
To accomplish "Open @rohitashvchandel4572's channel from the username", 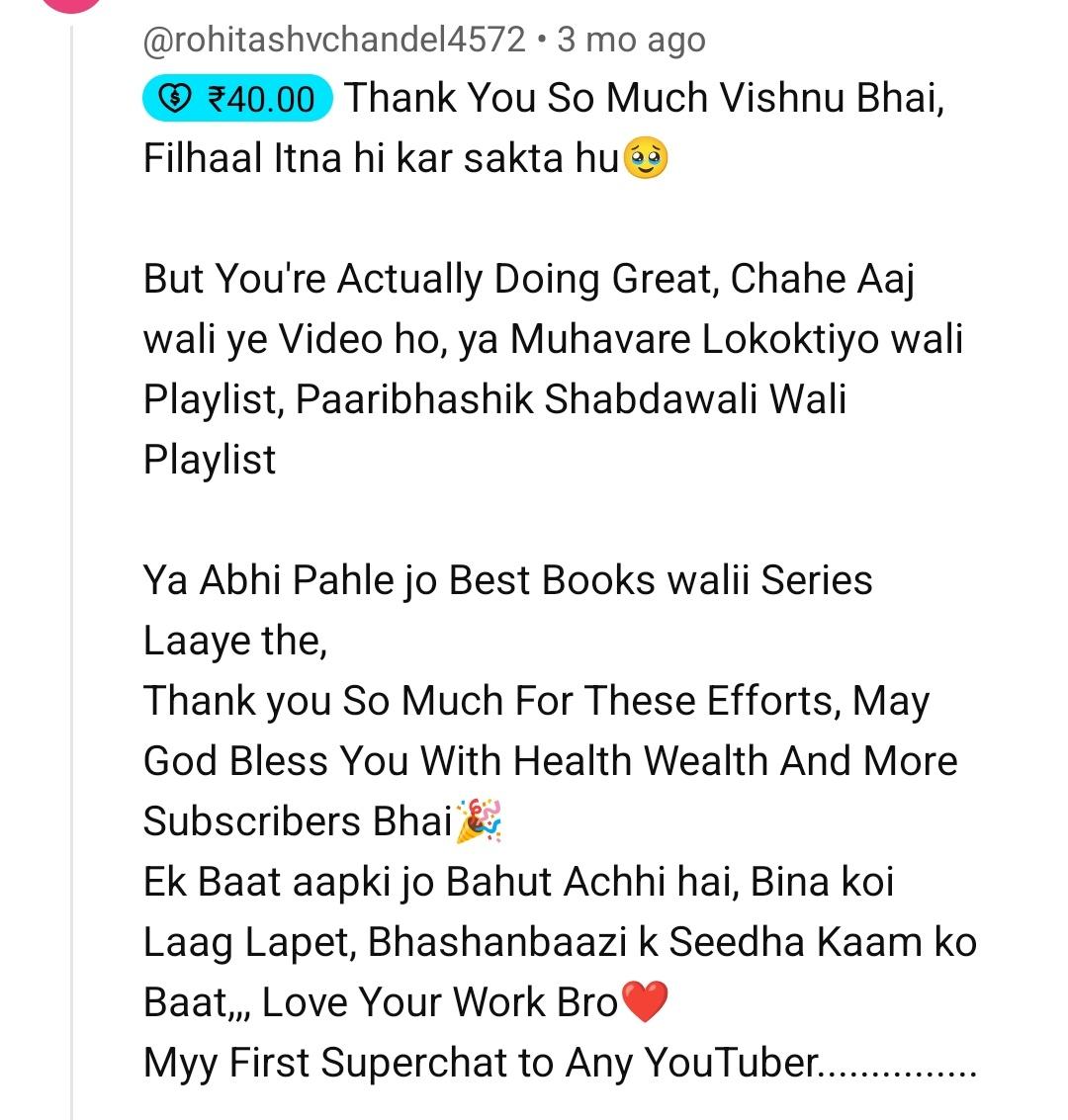I will tap(334, 40).
